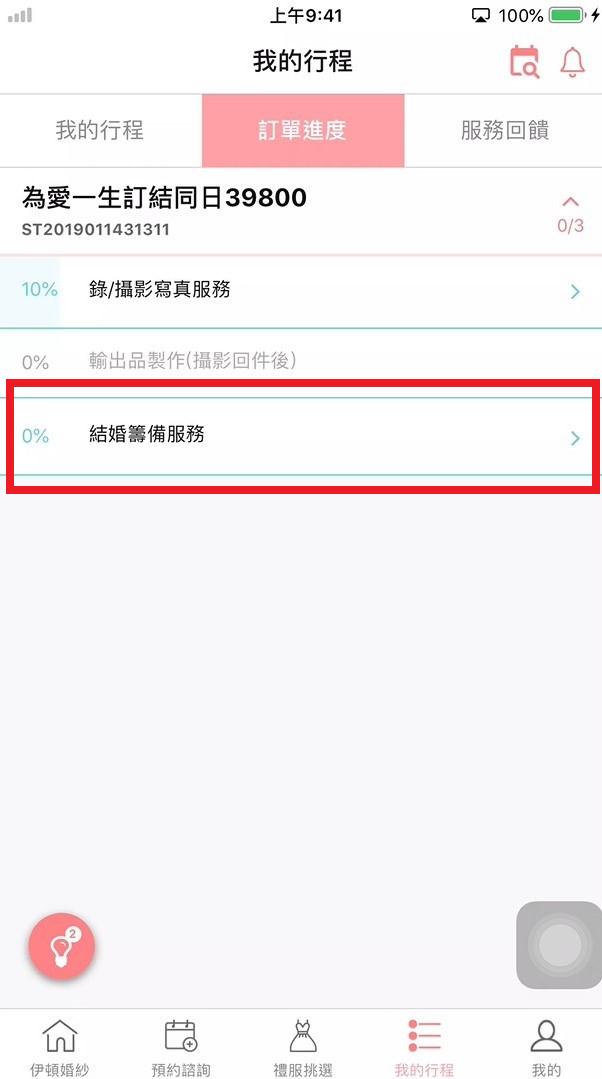Screen dimensions: 602x1079
Task: Go to the 我的 profile tab
Action: [x=546, y=1047]
